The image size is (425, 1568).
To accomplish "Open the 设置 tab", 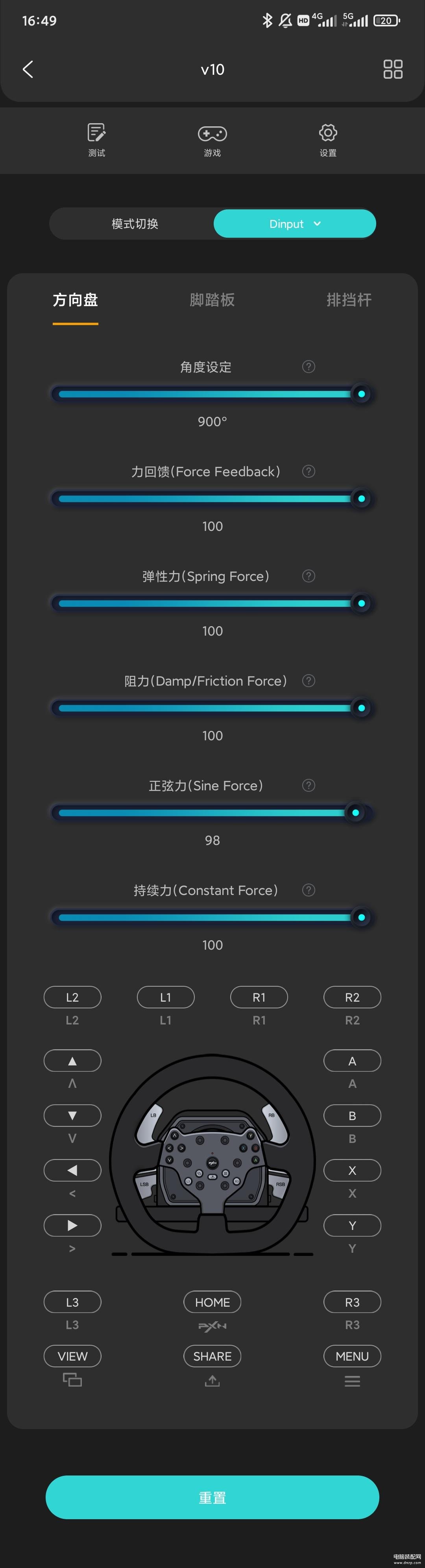I will click(327, 140).
